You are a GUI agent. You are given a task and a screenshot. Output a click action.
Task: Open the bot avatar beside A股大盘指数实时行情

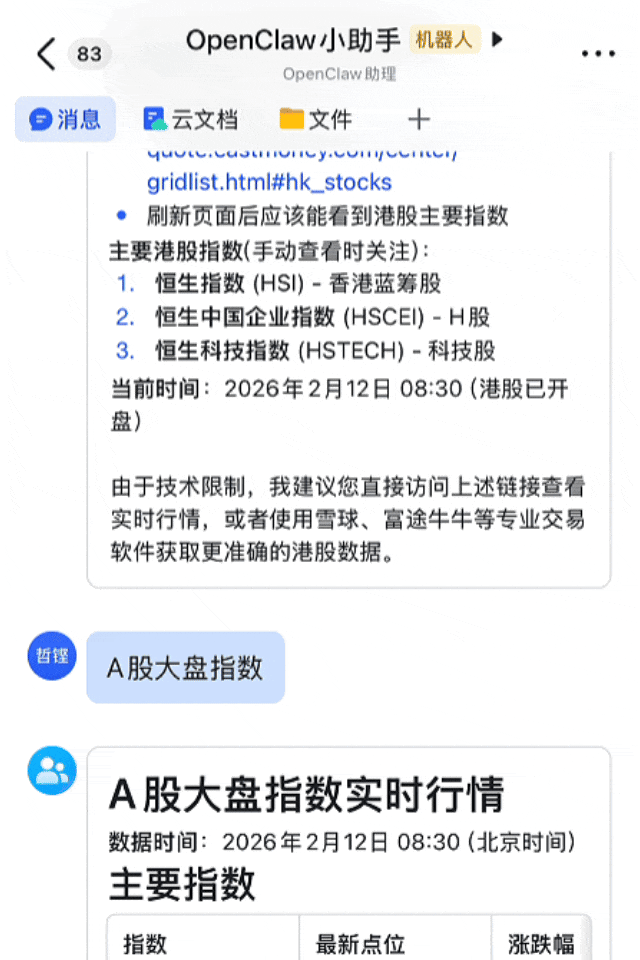click(x=52, y=771)
